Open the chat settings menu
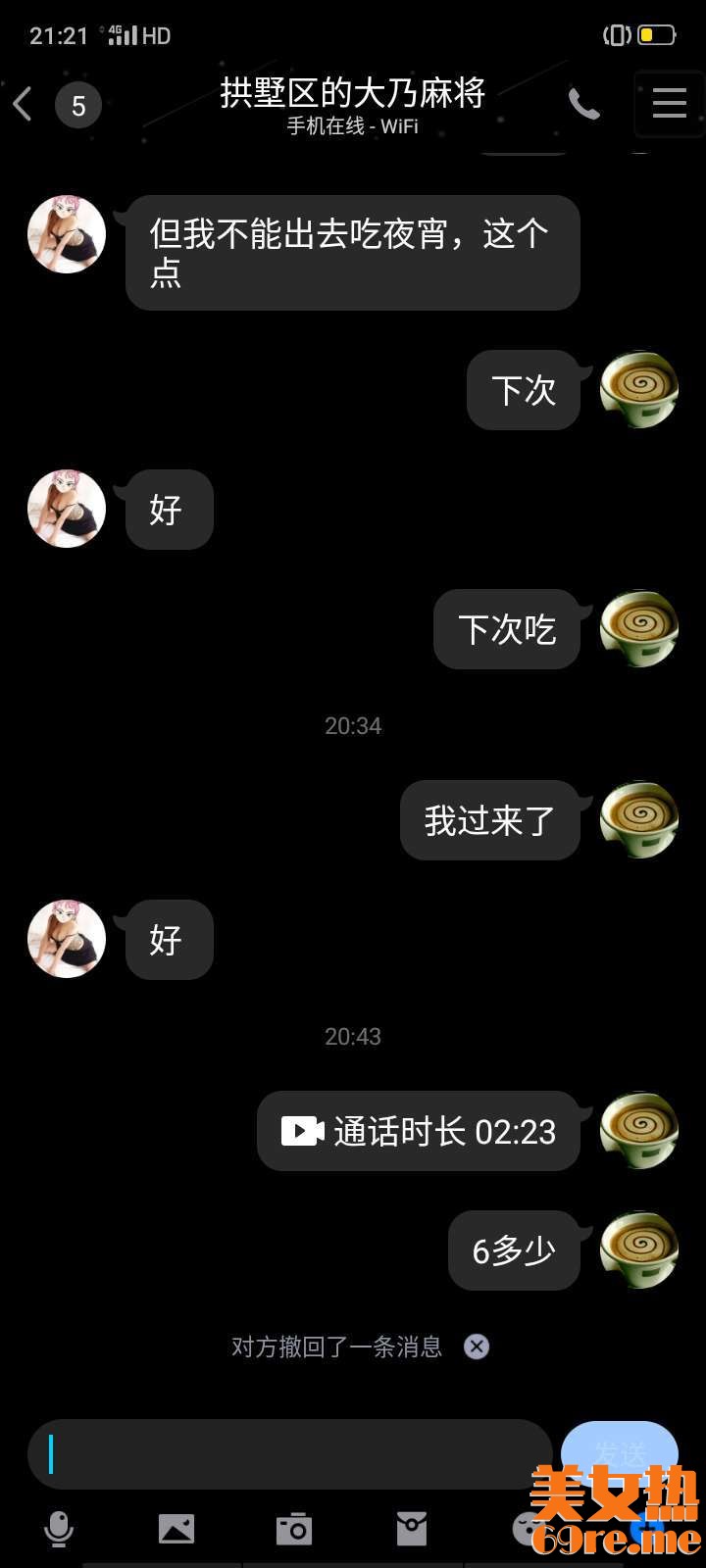Screen dimensions: 706x1568 tap(669, 103)
